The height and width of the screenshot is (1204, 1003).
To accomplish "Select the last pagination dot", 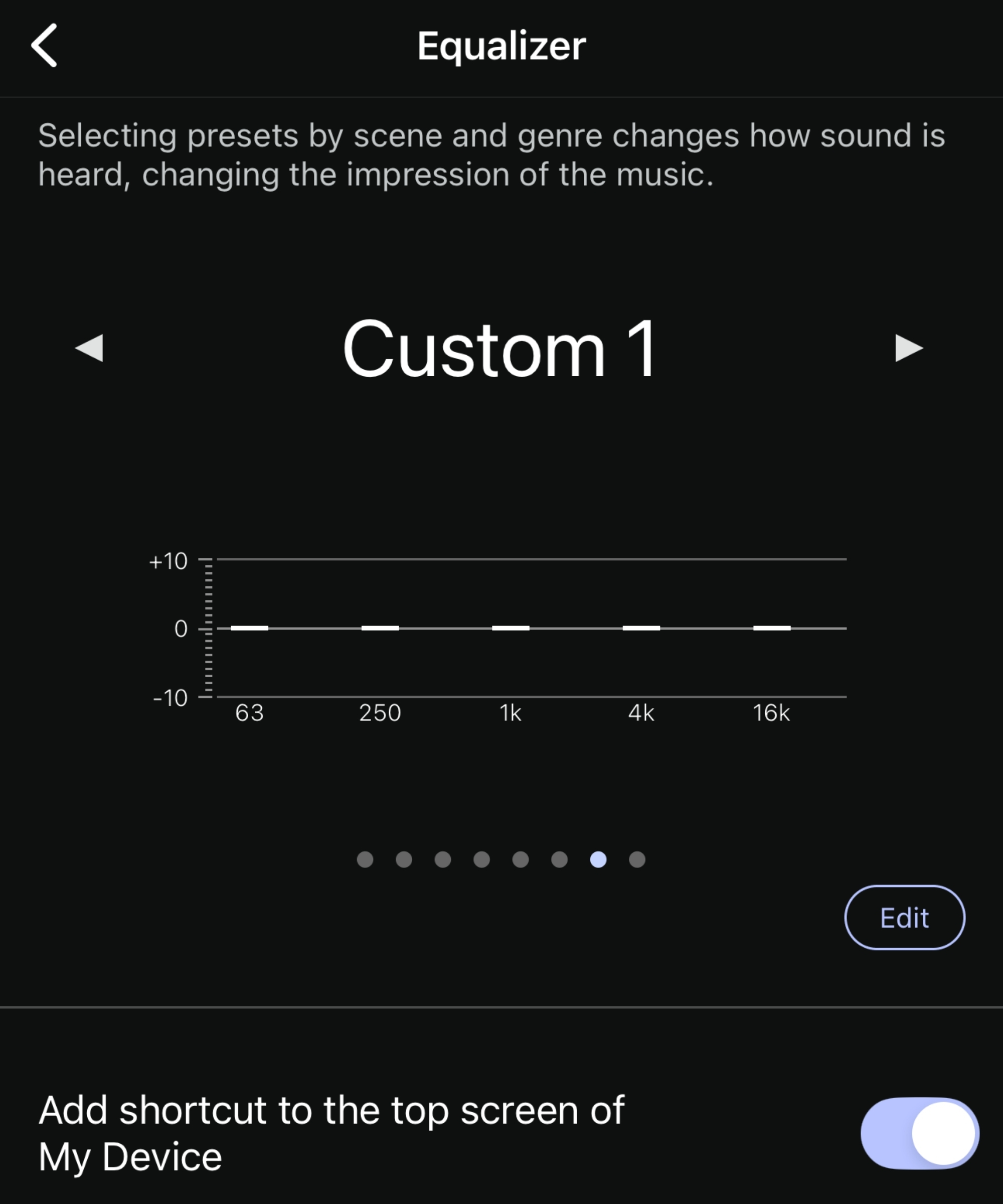I will pyautogui.click(x=637, y=860).
